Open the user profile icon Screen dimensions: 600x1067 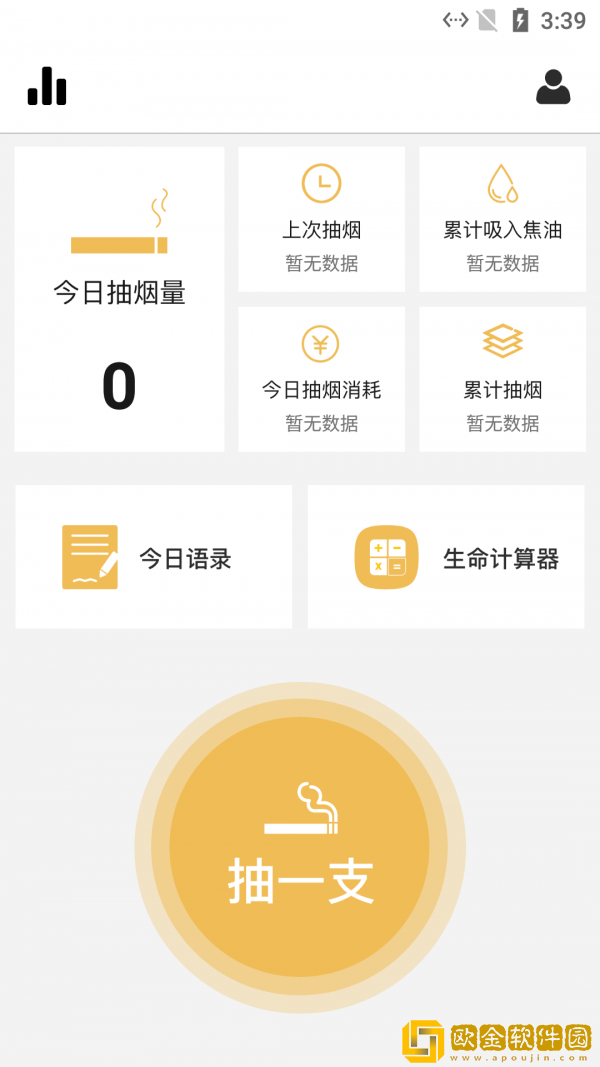point(553,88)
